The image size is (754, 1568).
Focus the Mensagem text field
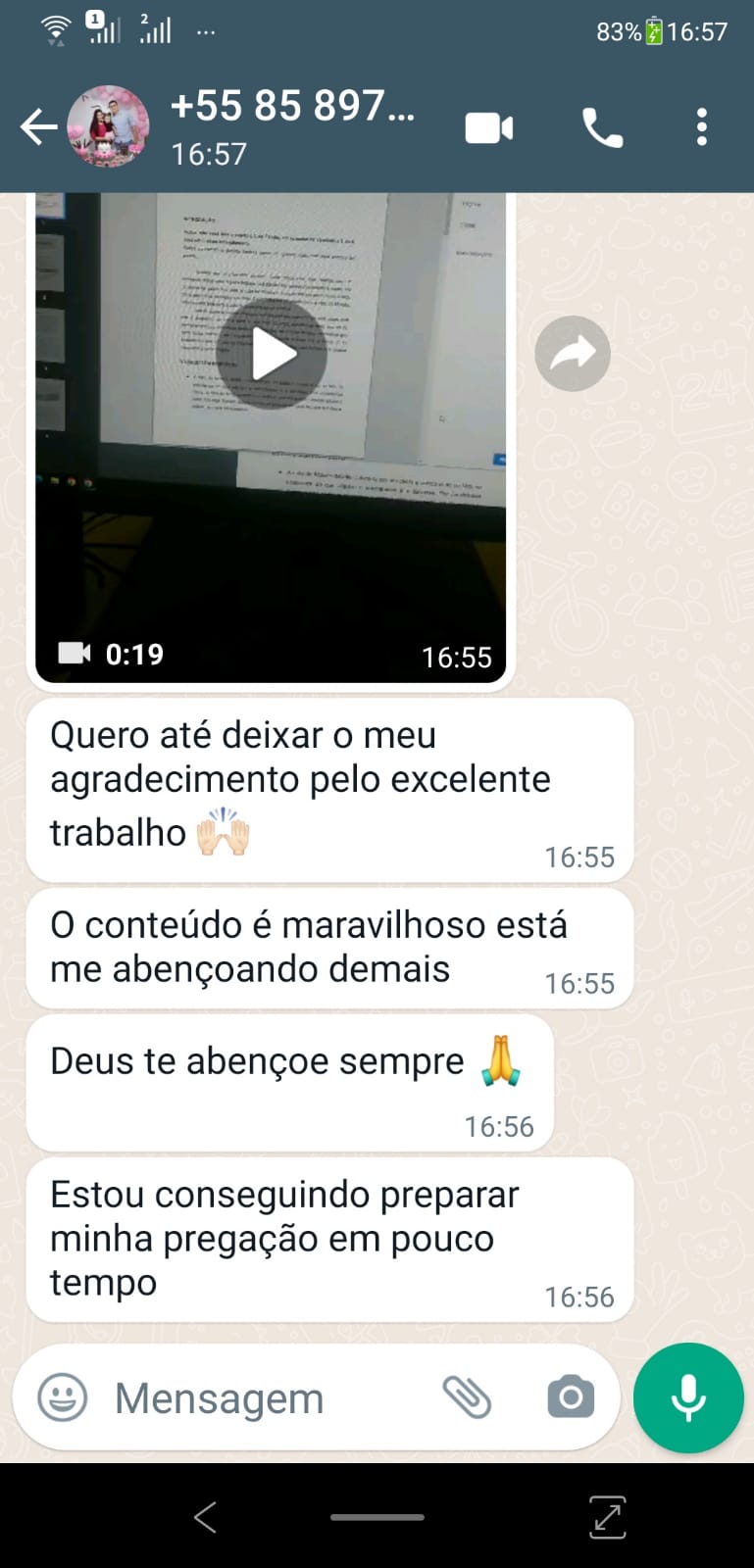[x=265, y=1398]
